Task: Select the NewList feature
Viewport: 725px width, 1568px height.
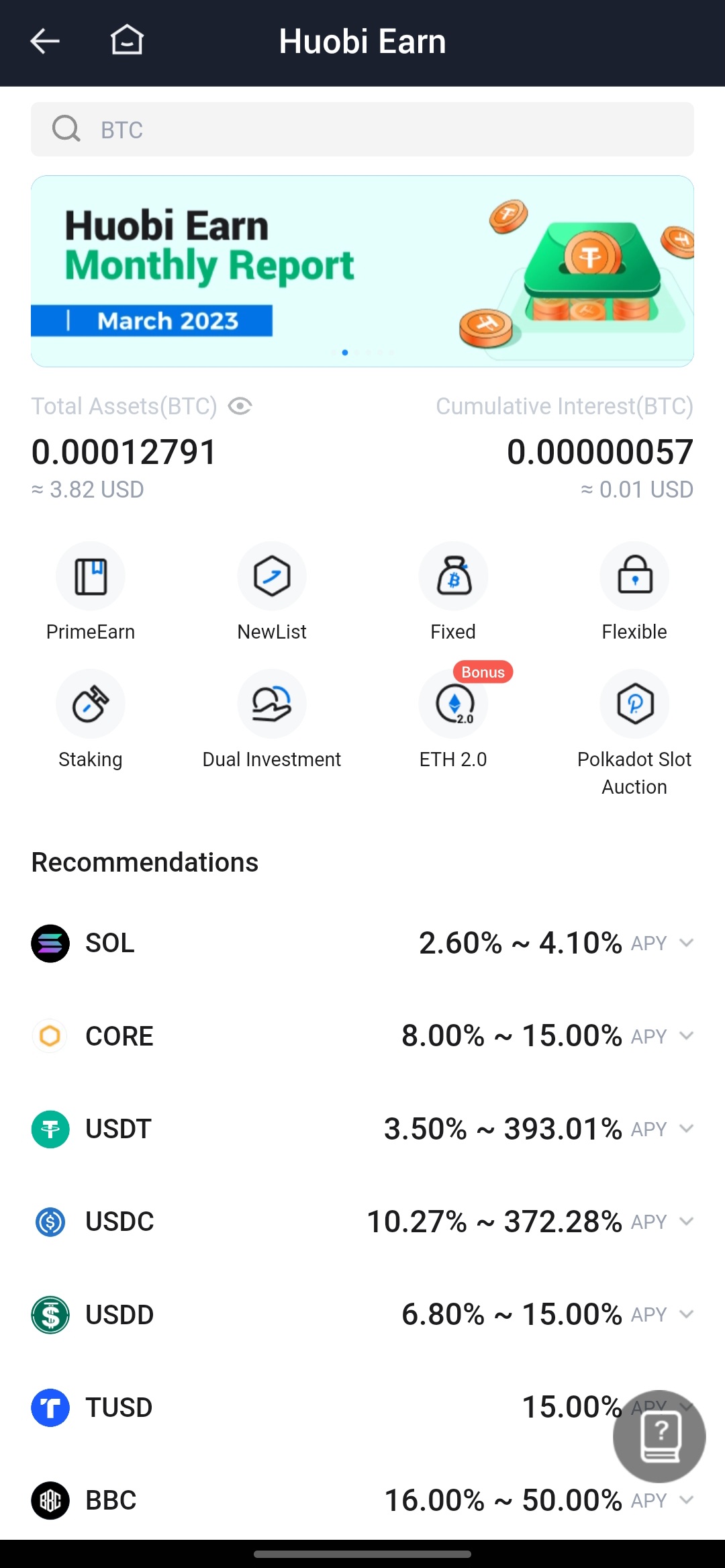Action: pyautogui.click(x=272, y=591)
